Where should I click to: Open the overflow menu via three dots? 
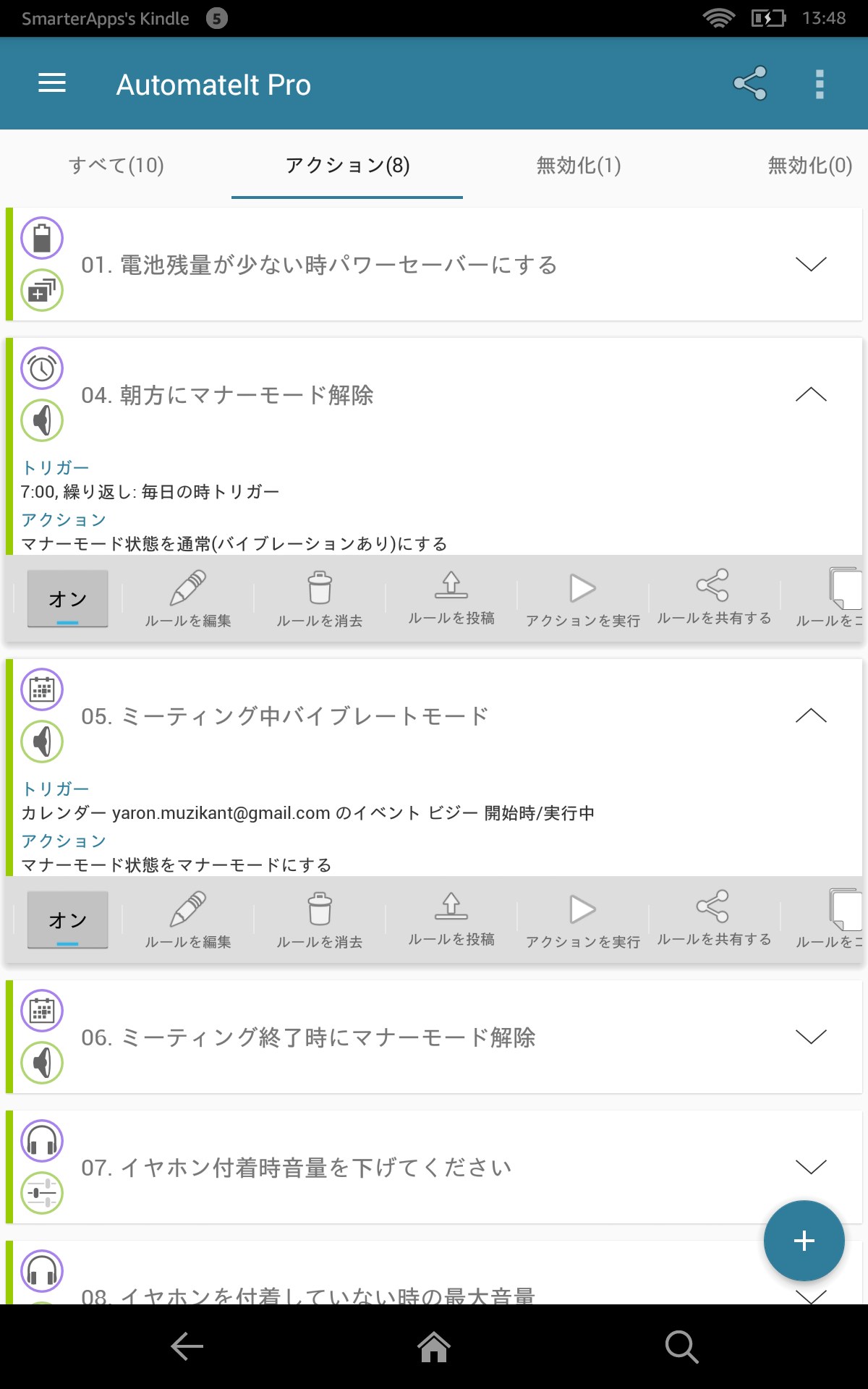coord(818,83)
